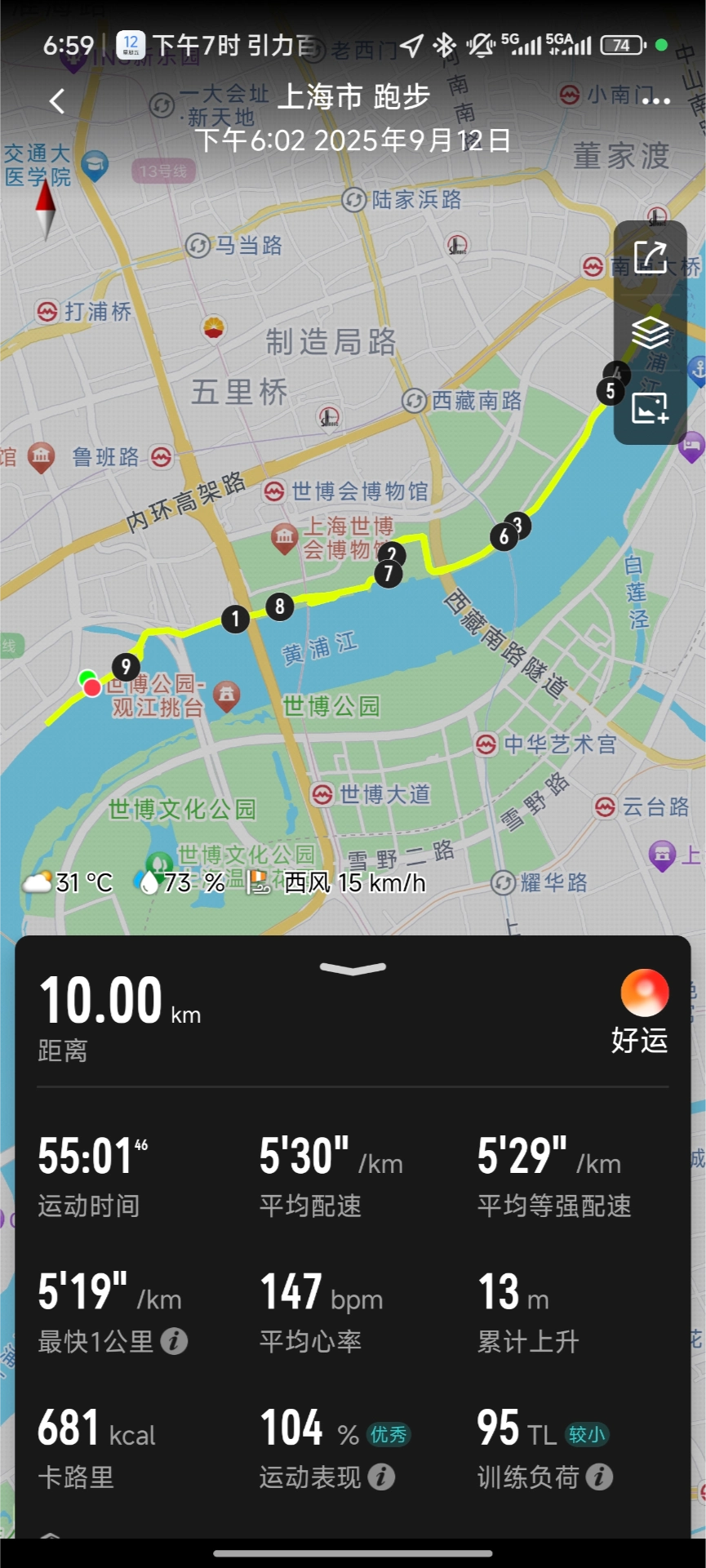Add a photo to this activity

point(650,407)
